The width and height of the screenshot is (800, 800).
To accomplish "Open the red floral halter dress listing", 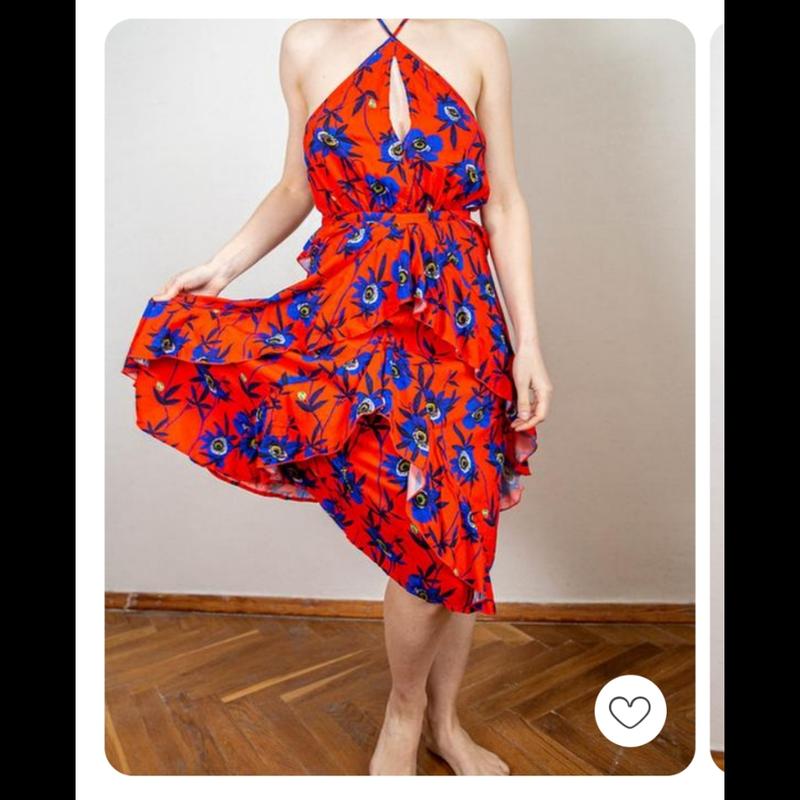I will 400,380.
